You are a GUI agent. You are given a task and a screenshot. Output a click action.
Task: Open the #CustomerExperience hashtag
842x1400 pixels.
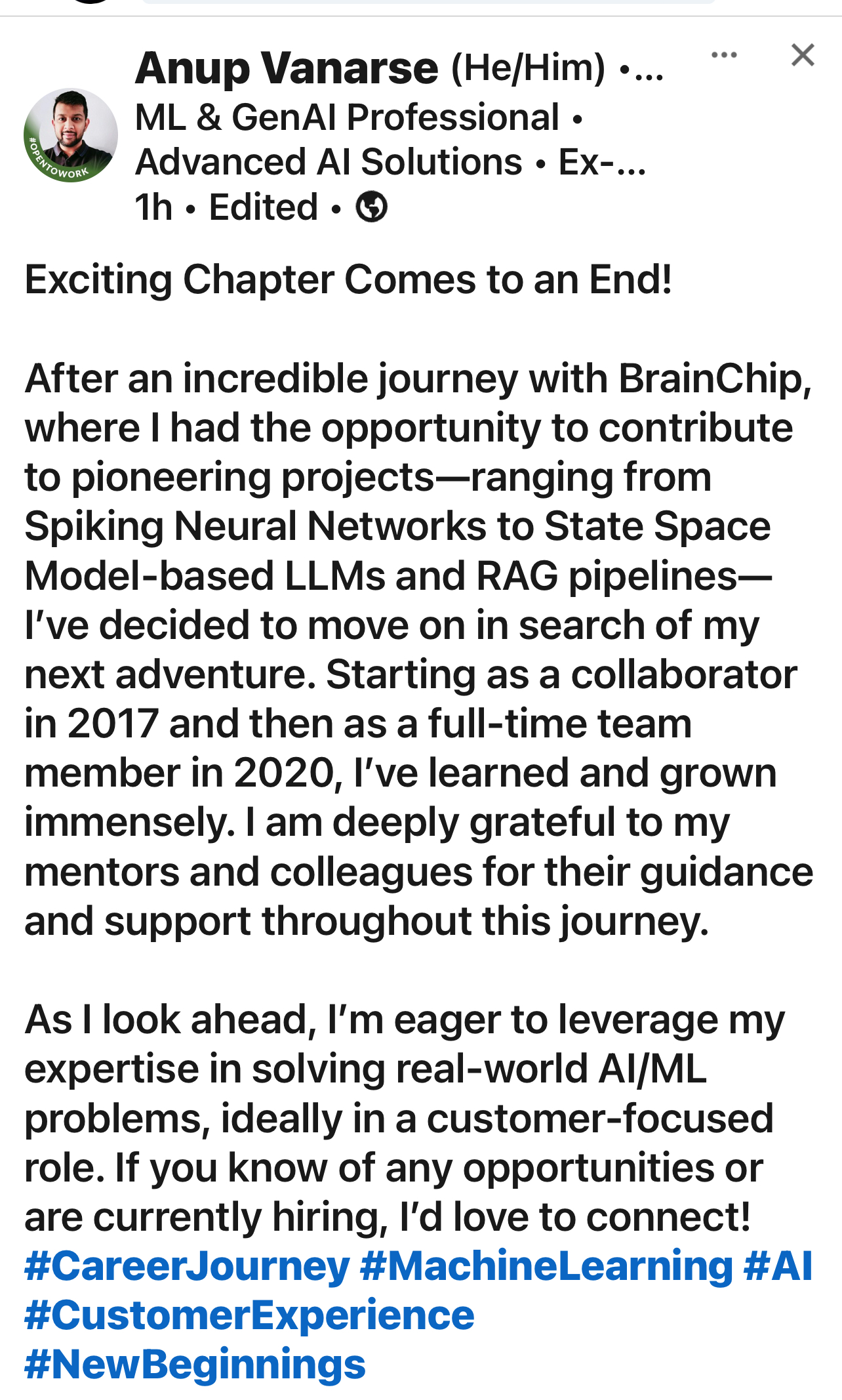click(249, 1315)
